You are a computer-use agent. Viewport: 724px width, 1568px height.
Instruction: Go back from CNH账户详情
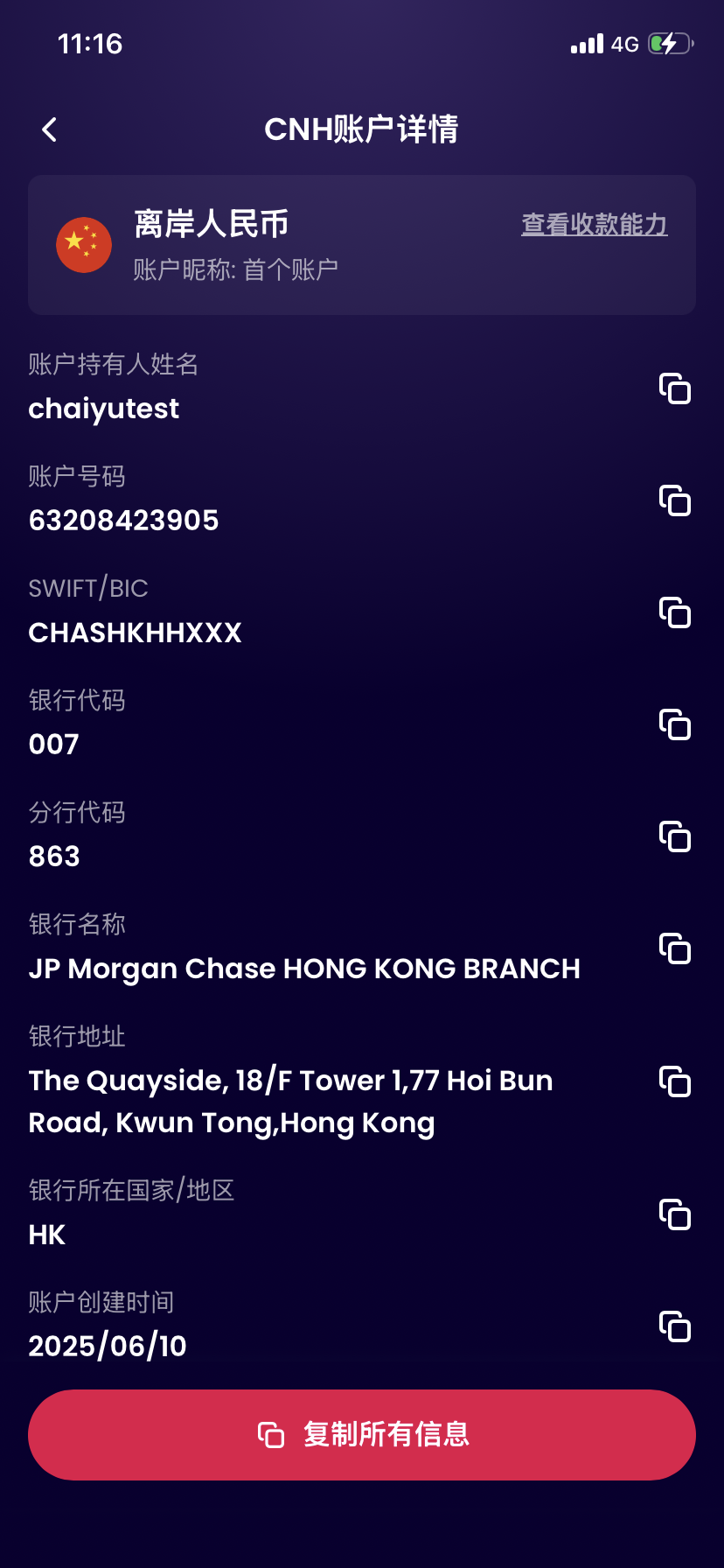(x=50, y=130)
